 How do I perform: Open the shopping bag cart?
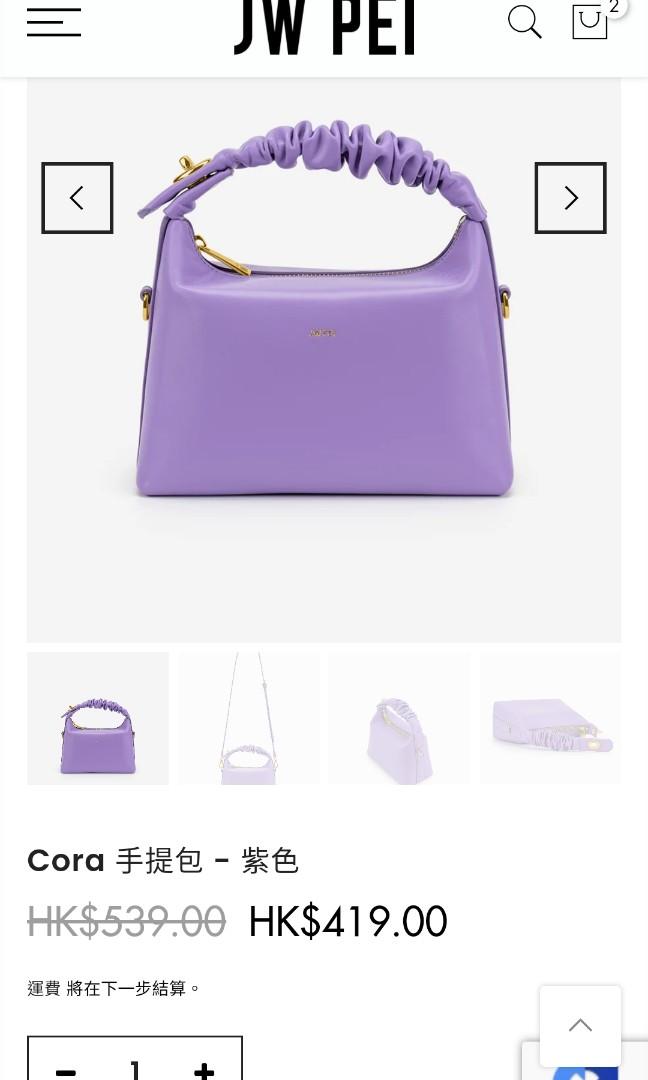coord(590,22)
